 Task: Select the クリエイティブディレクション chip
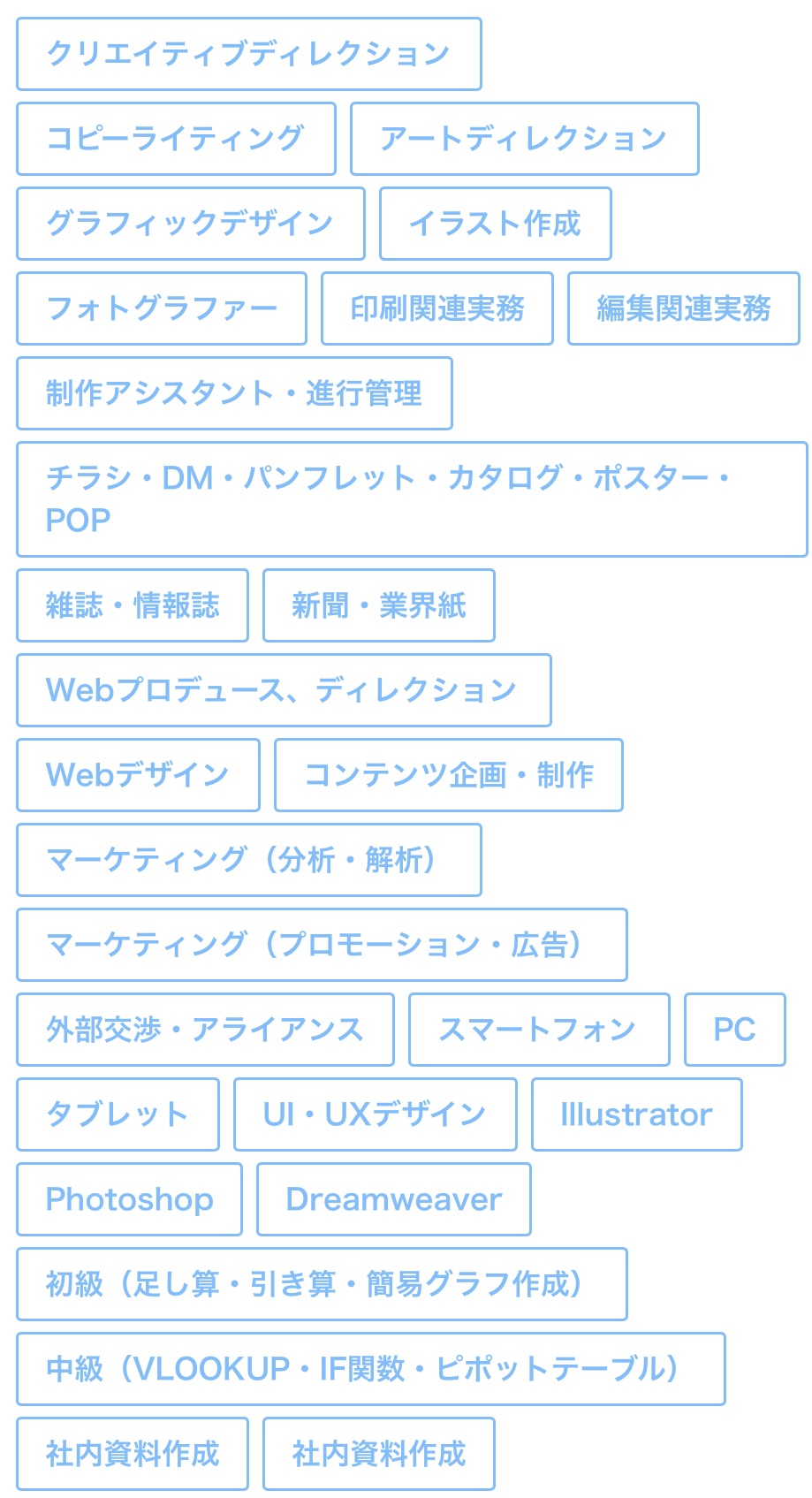coord(248,54)
